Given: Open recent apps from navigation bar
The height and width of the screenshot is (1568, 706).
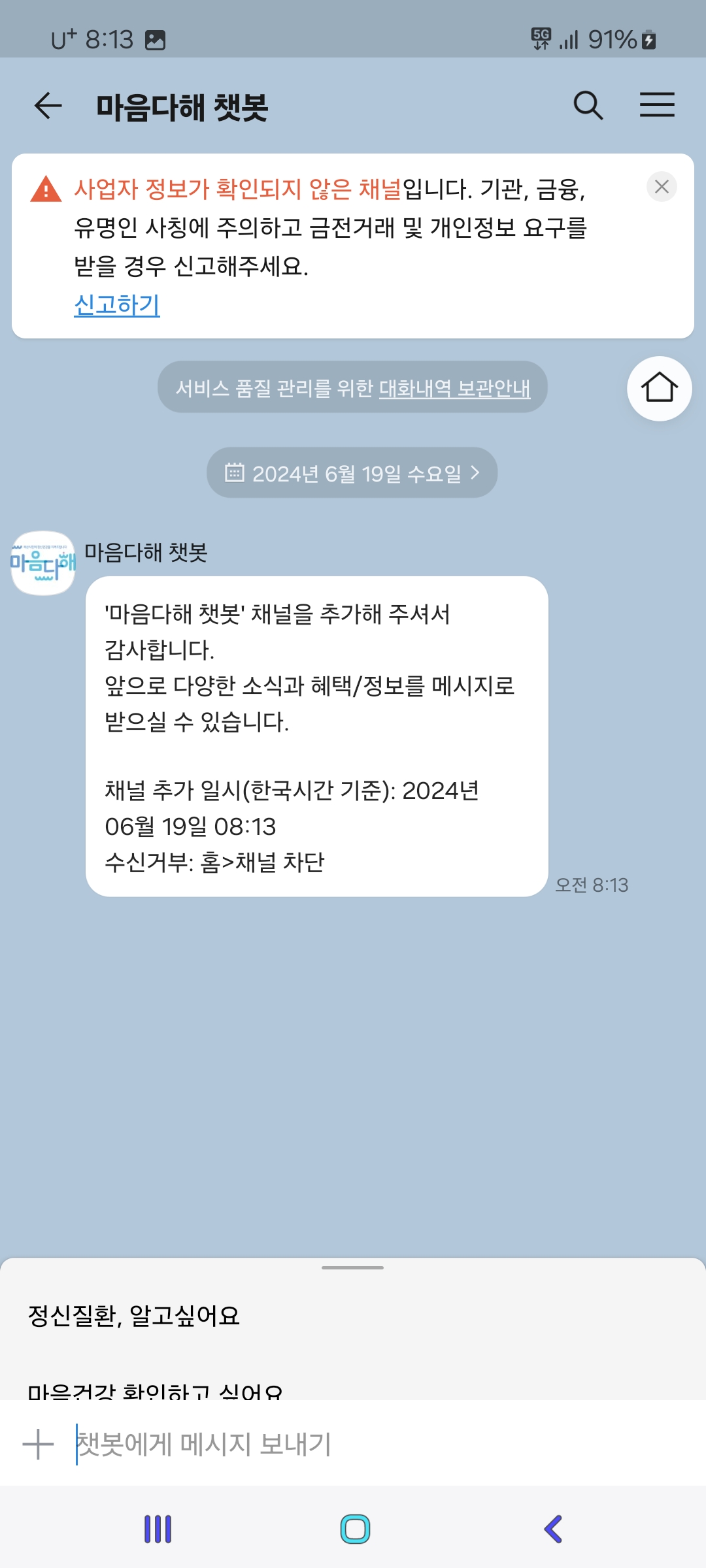Looking at the screenshot, I should pos(158,1529).
